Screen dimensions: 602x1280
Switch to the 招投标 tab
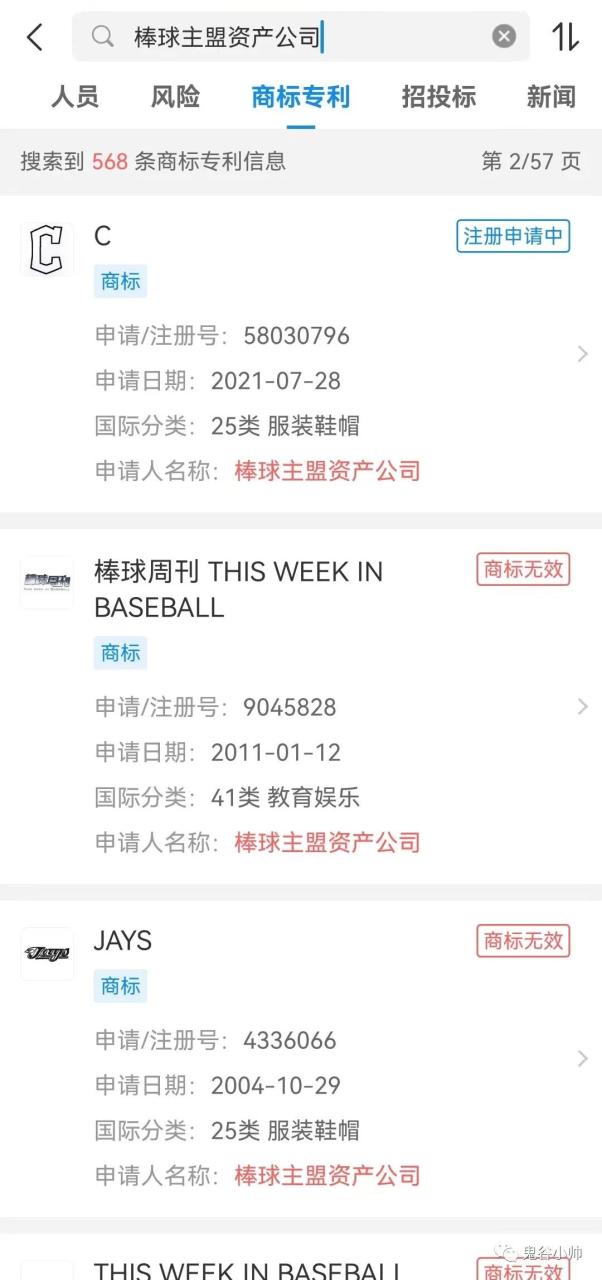(x=438, y=97)
